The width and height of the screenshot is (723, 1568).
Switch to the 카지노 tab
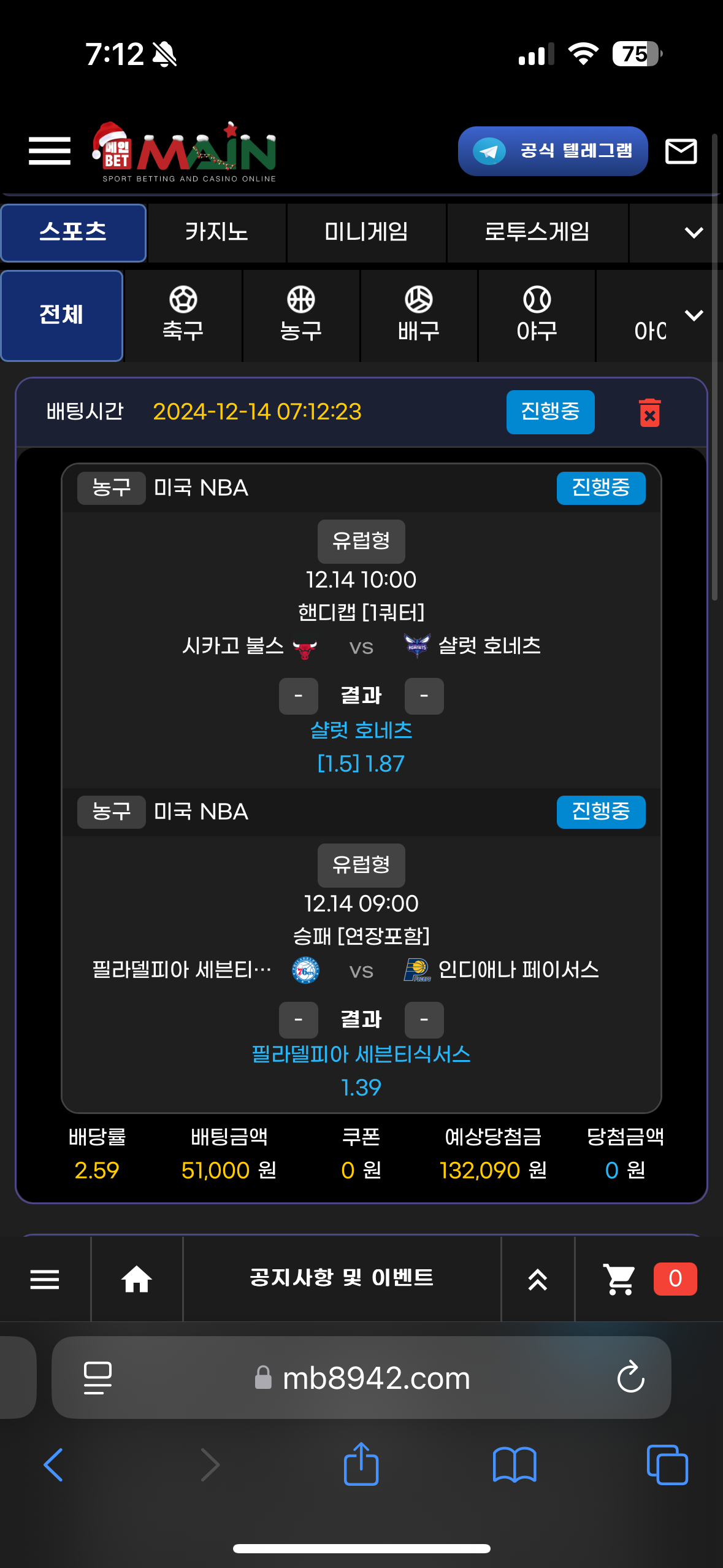[x=216, y=233]
